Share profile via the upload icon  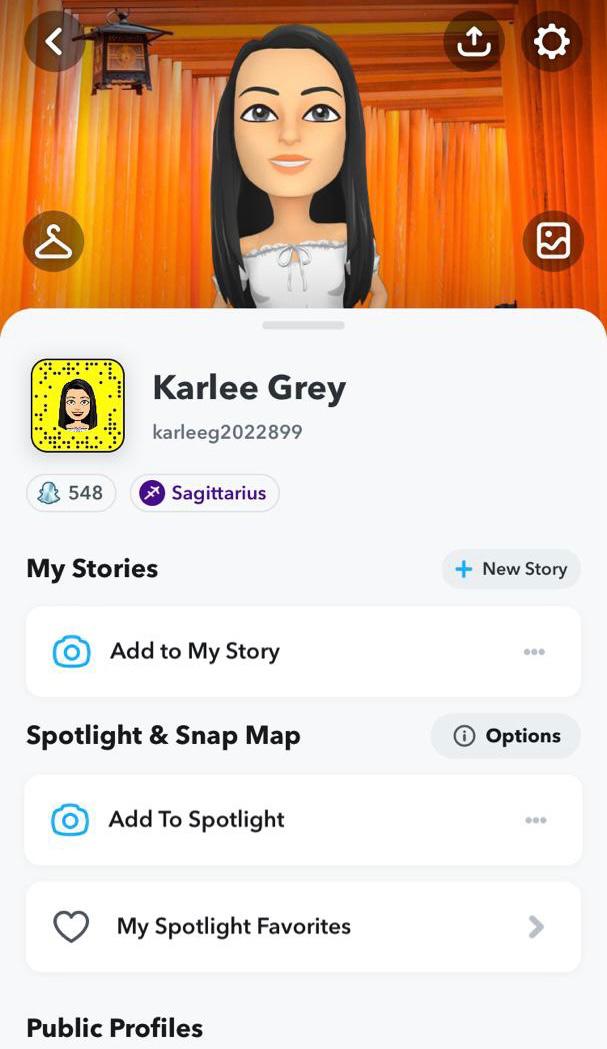[x=474, y=41]
